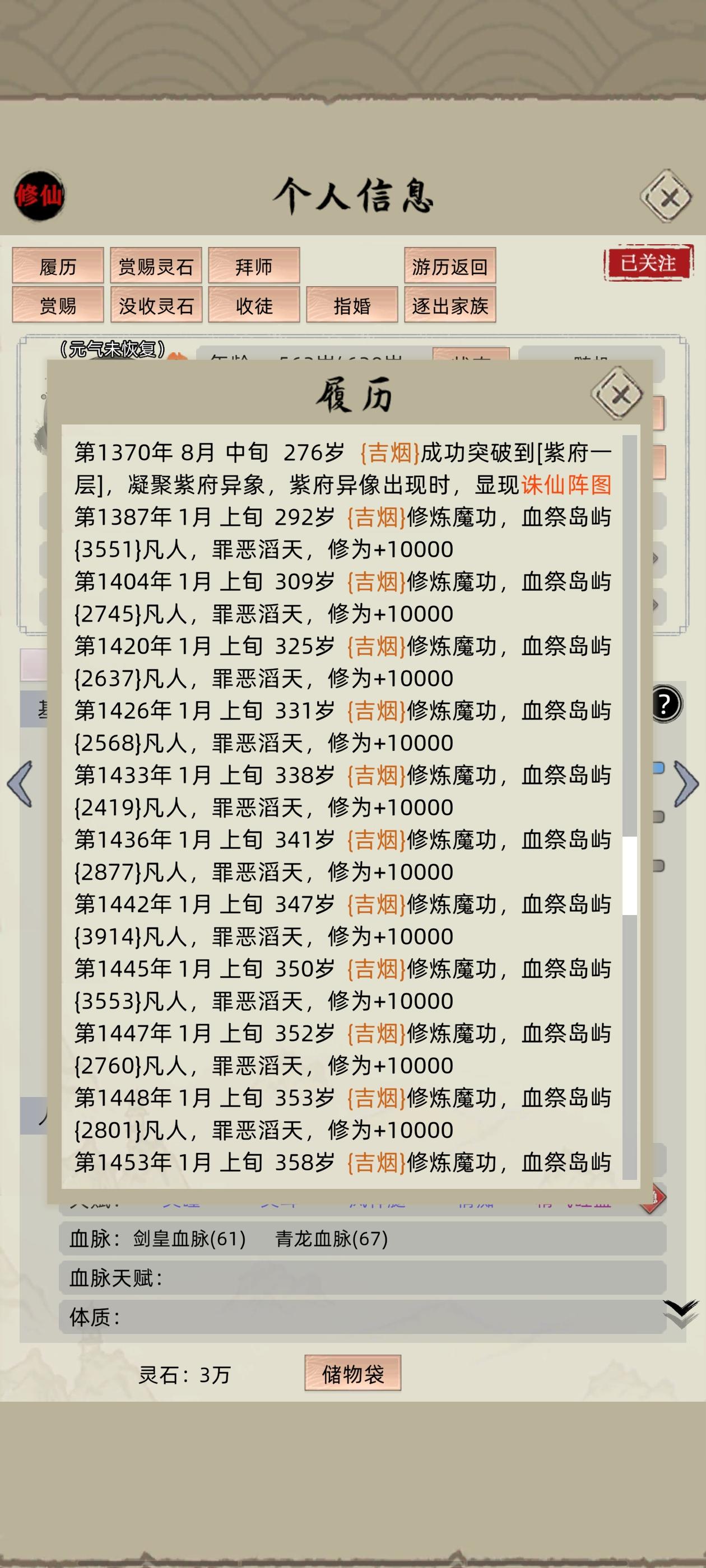Screen dimensions: 706x1568
Task: Click the 没收灵石 confiscate button
Action: pyautogui.click(x=156, y=306)
